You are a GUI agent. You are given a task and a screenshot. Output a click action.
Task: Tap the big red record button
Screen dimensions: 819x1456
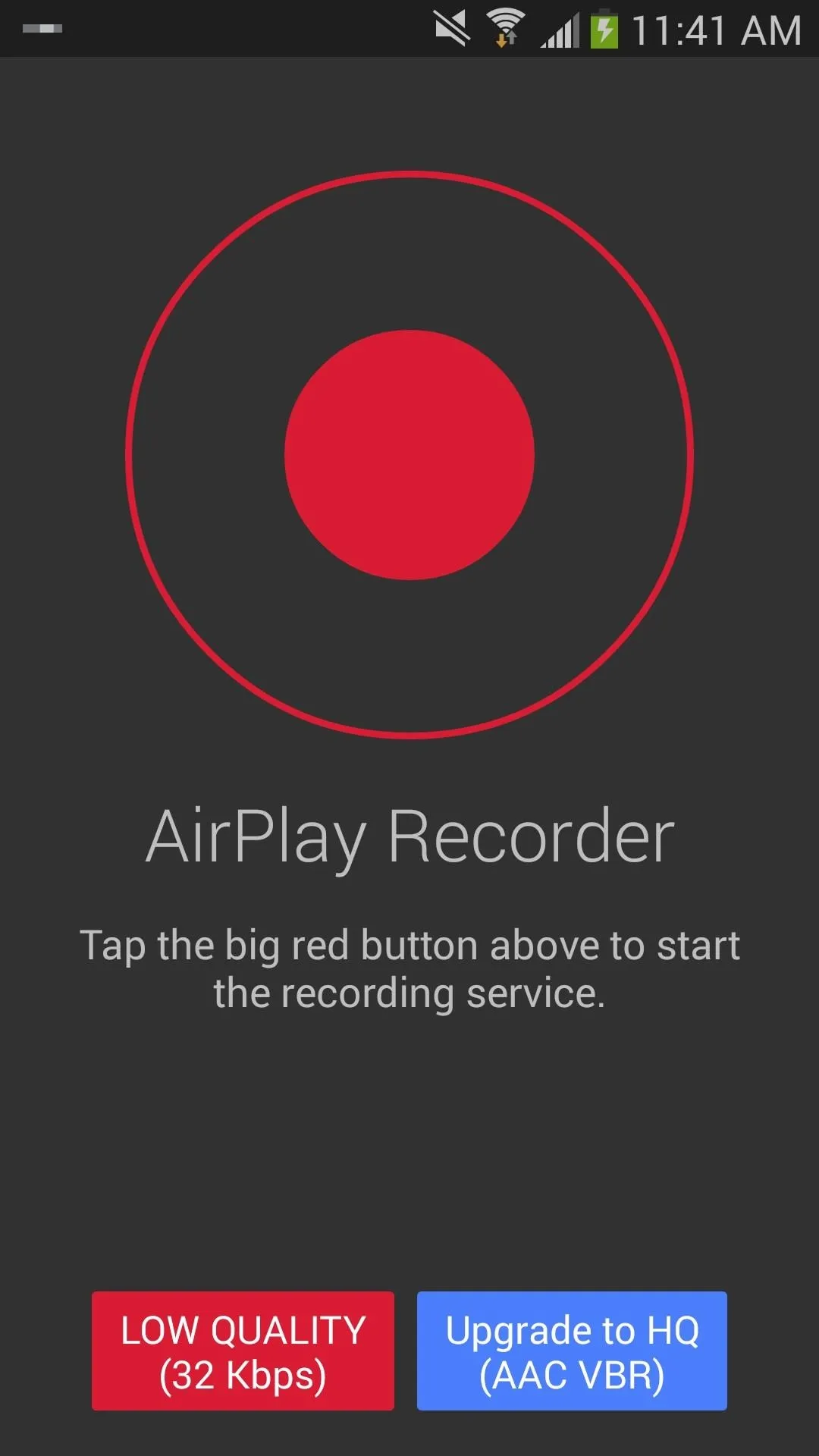pyautogui.click(x=409, y=455)
